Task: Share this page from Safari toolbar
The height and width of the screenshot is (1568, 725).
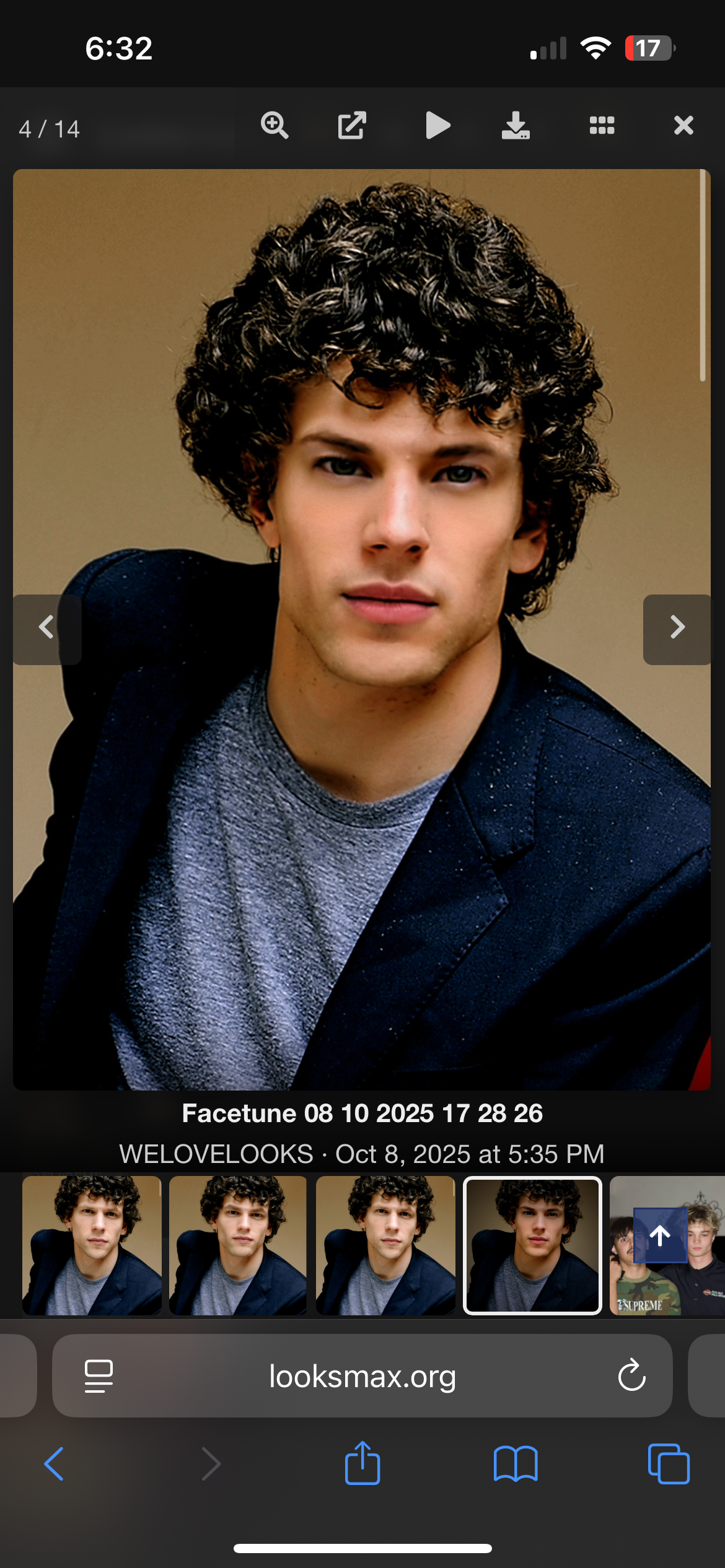Action: tap(362, 1463)
